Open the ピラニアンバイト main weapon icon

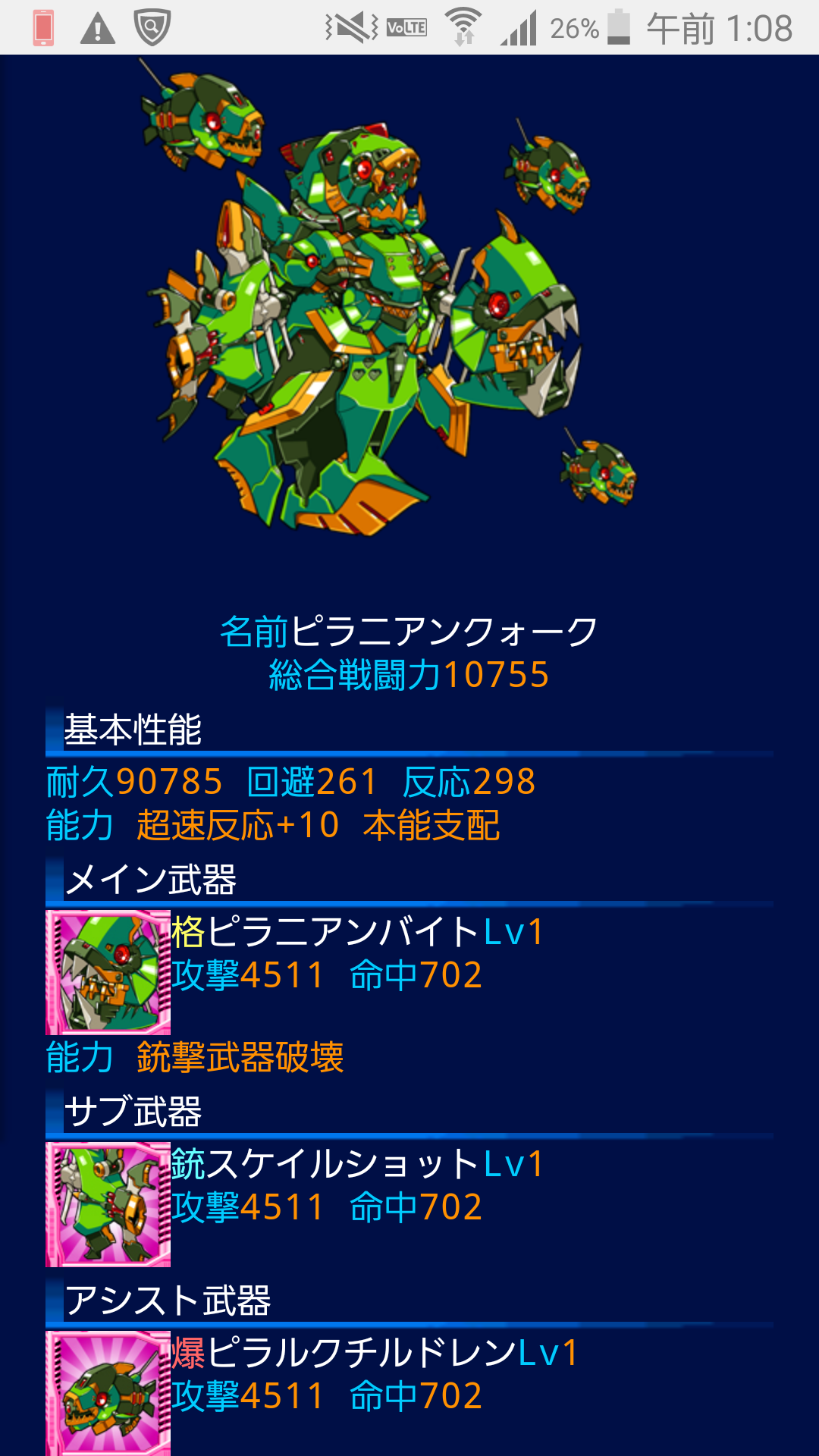(108, 972)
